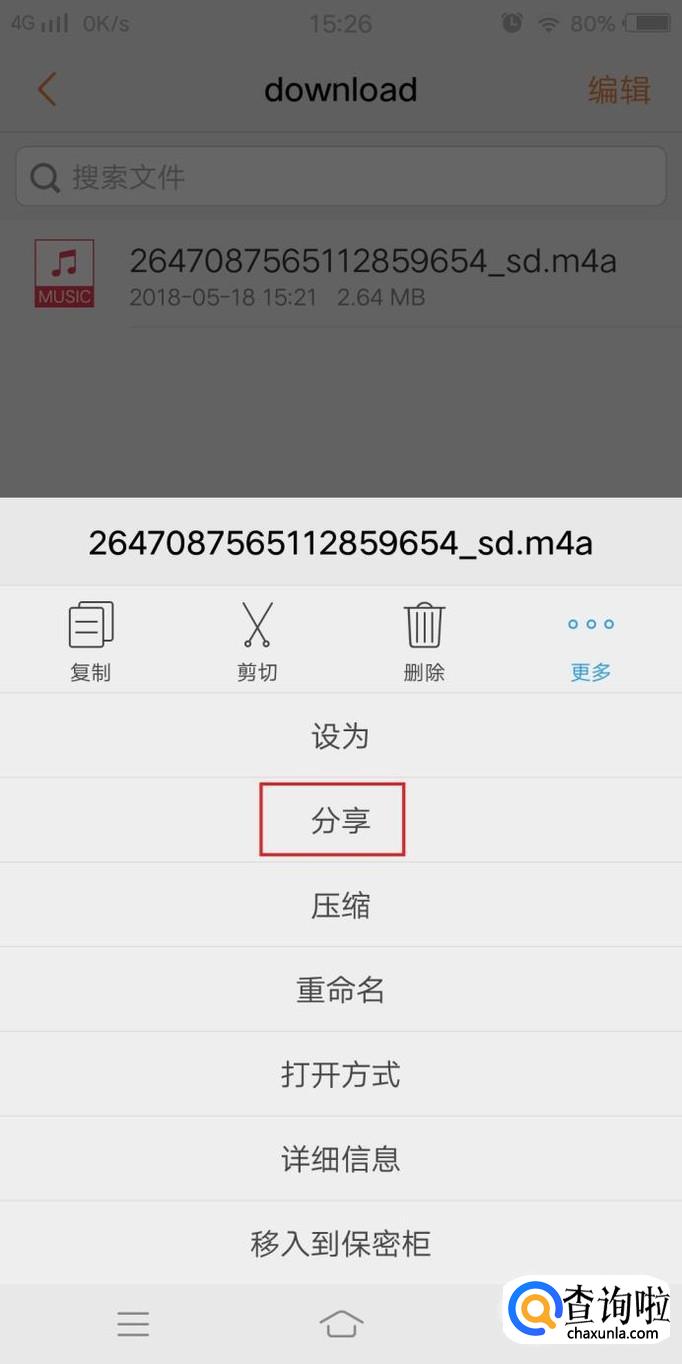
Task: Move file into 保密柜 safe
Action: [341, 1243]
